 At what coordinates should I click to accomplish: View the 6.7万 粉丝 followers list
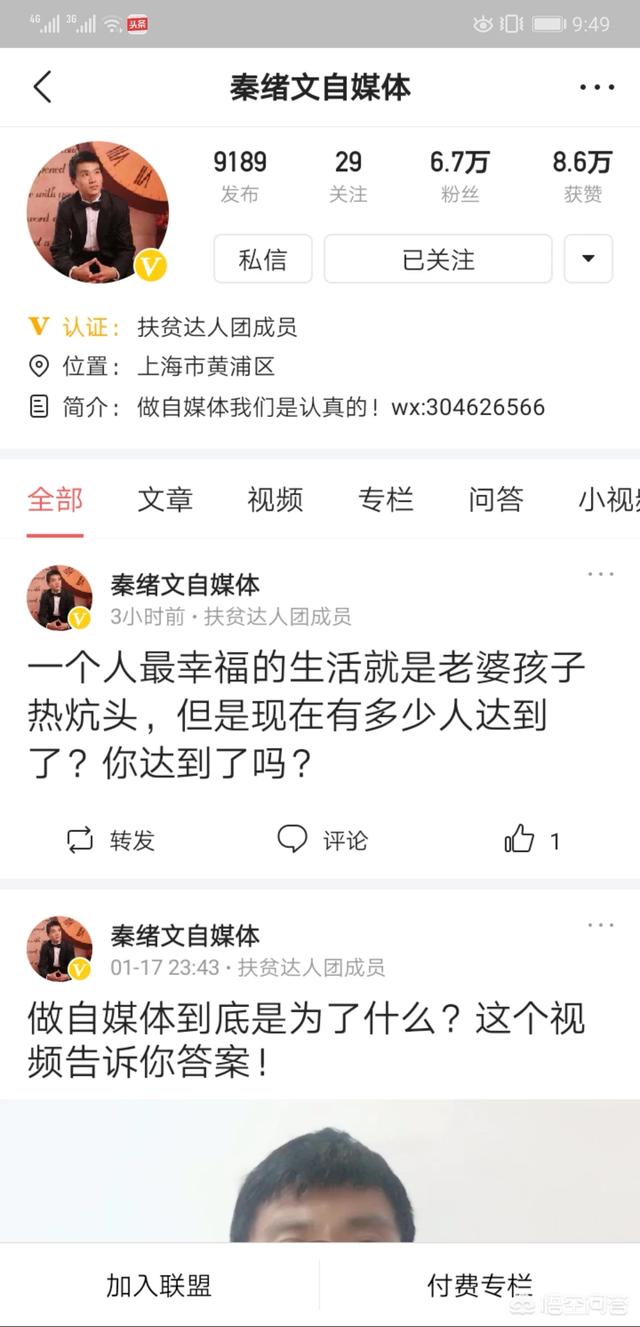[459, 176]
